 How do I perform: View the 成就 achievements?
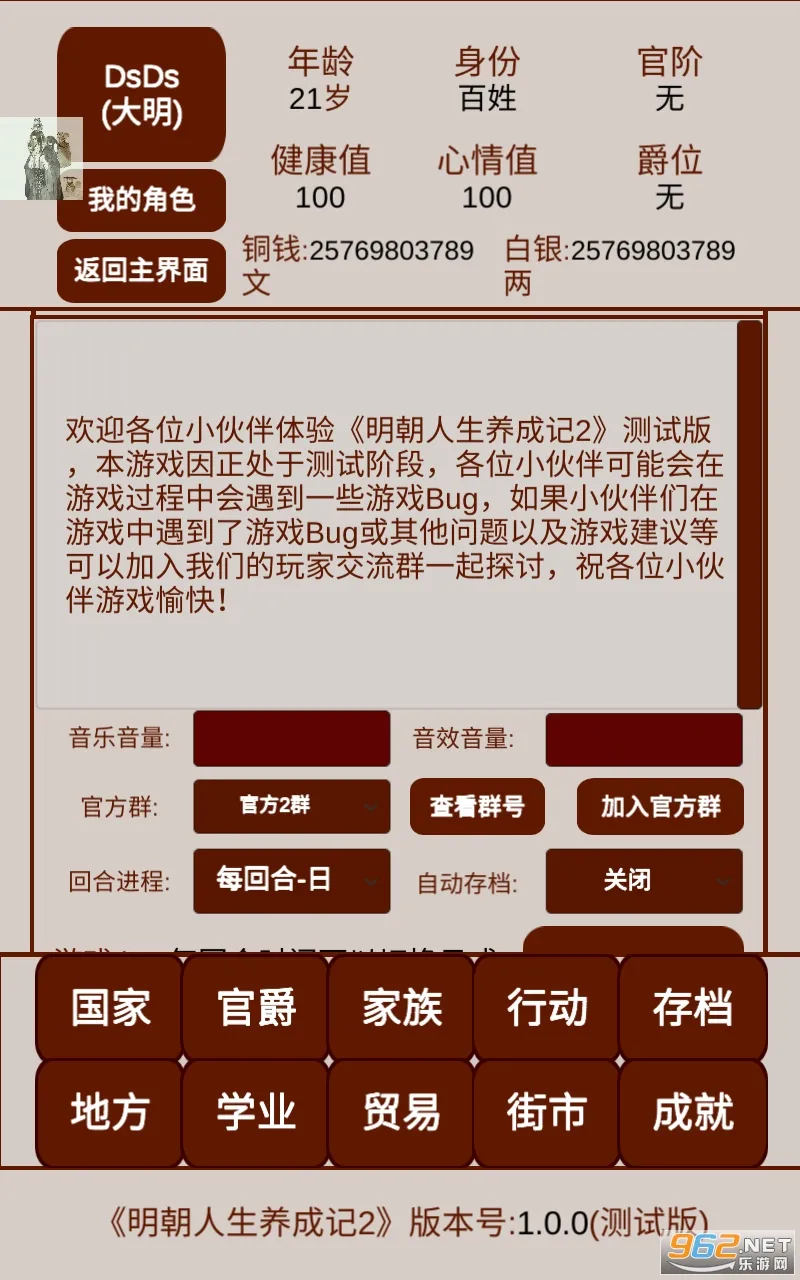point(693,1112)
